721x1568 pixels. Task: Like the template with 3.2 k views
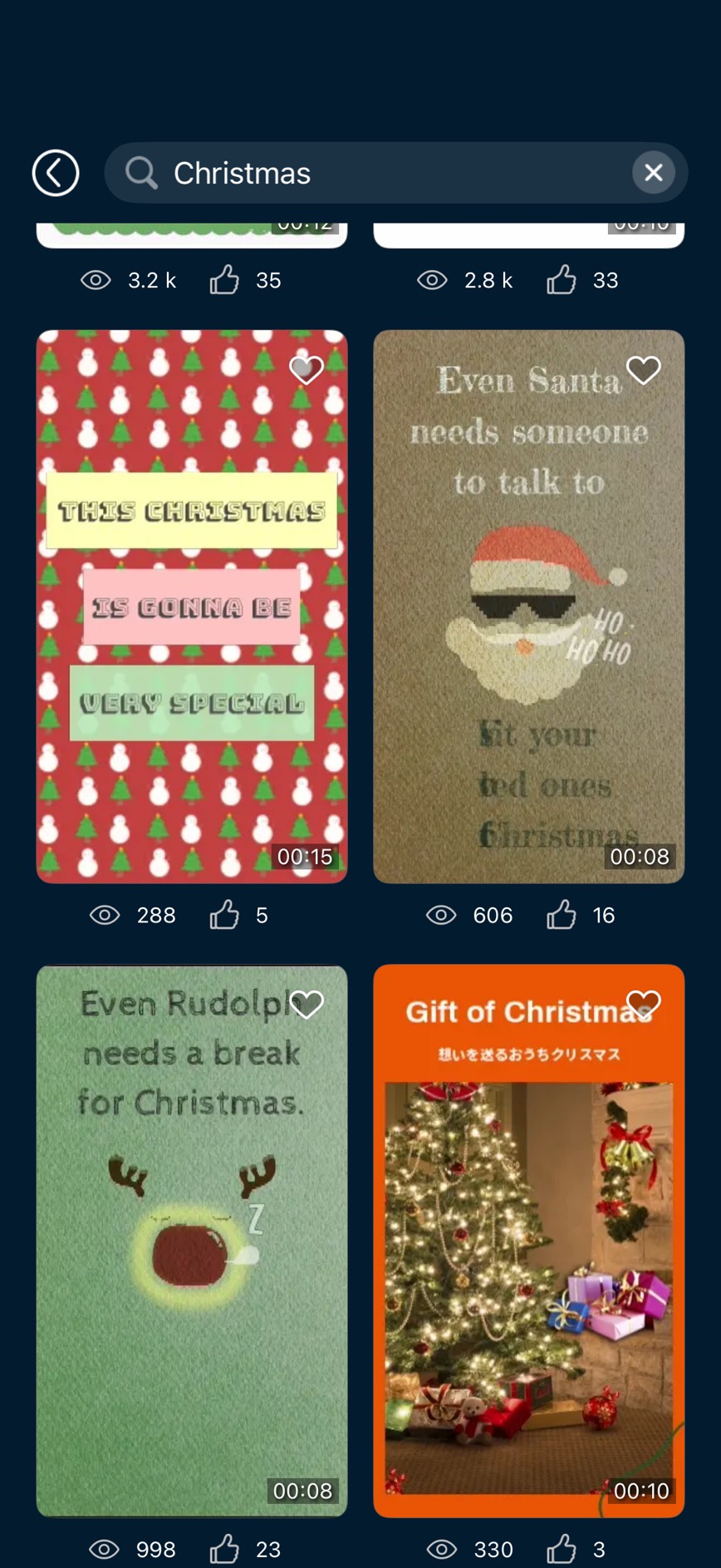(x=224, y=280)
